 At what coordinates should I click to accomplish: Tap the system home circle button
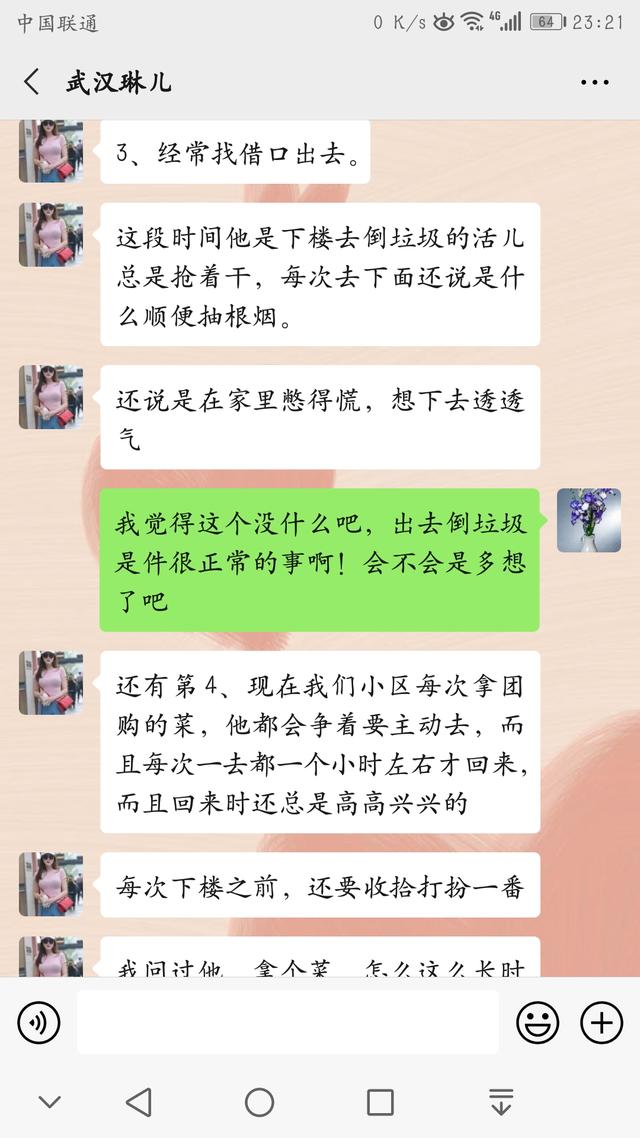pos(259,1102)
